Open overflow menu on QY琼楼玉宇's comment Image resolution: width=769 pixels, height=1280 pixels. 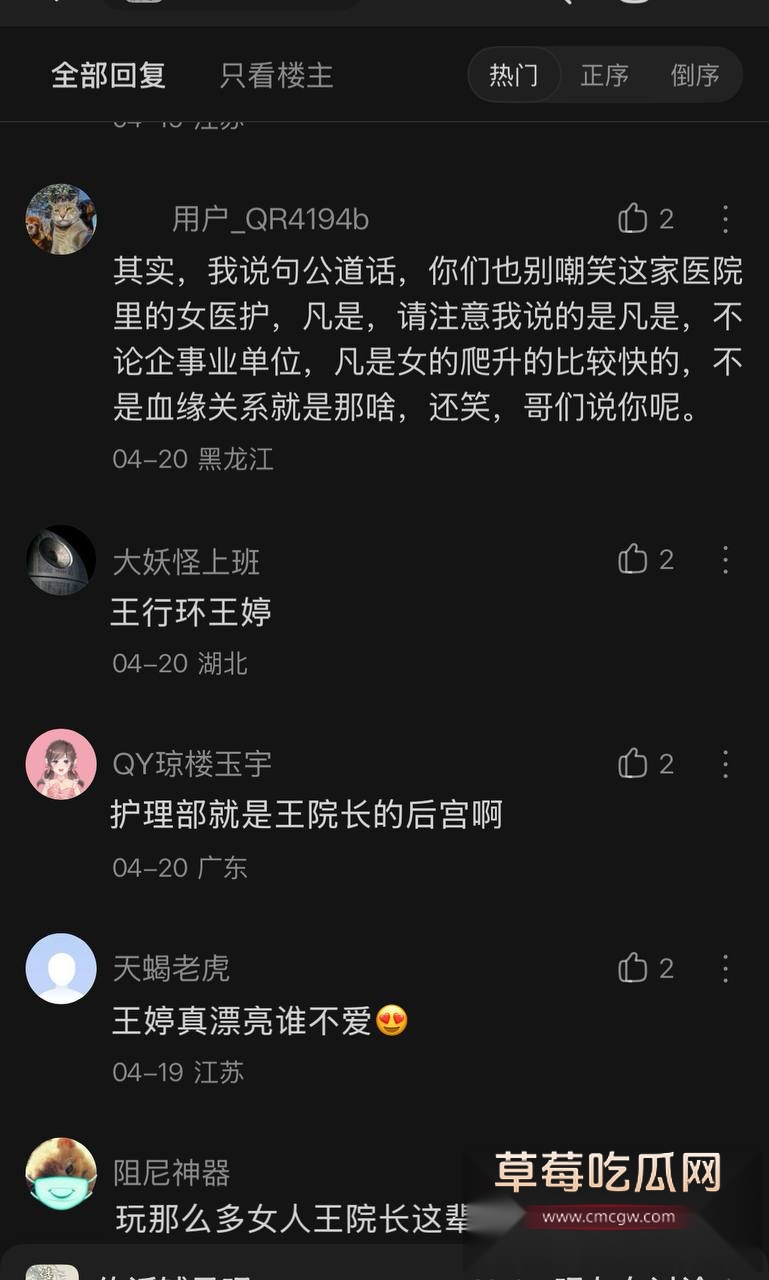click(x=726, y=764)
